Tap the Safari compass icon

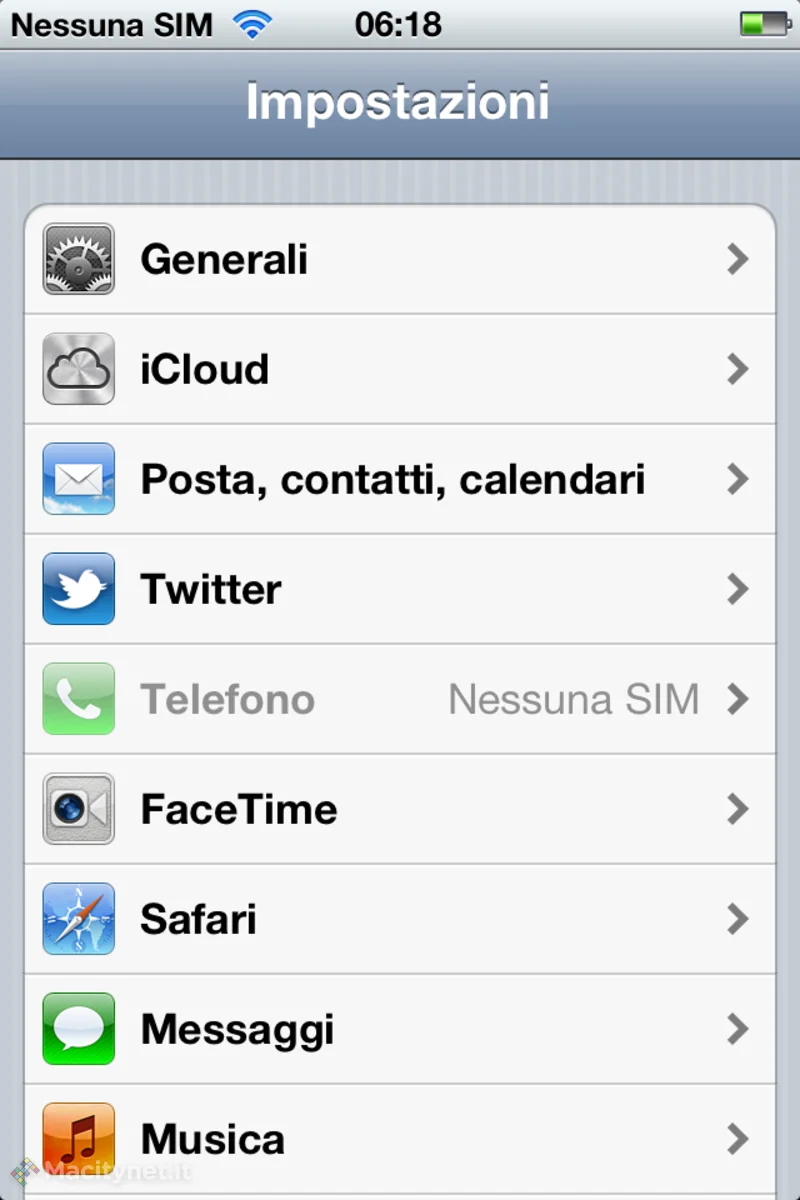(x=78, y=919)
